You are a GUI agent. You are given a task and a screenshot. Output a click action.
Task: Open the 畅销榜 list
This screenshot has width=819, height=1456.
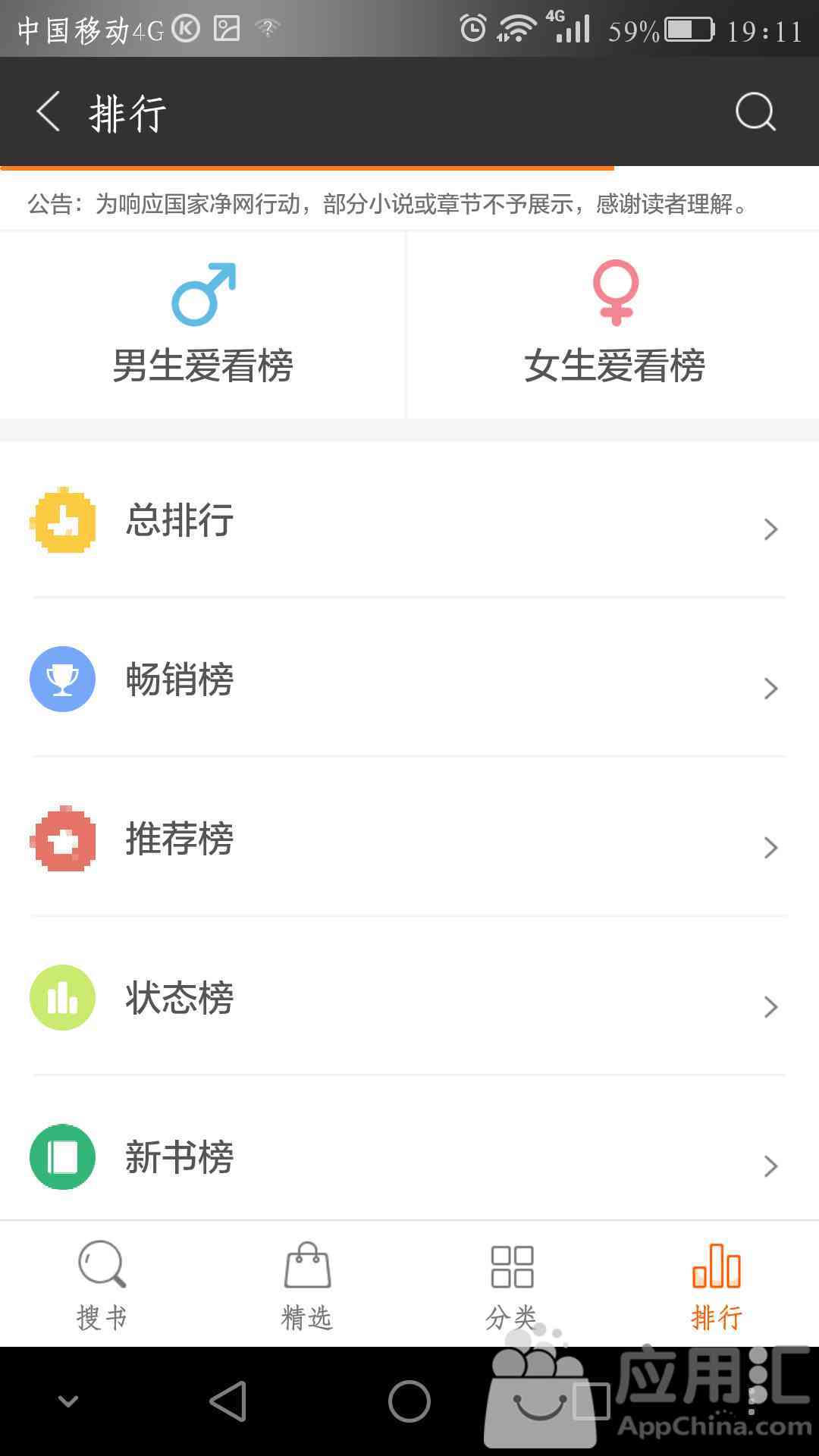(409, 679)
